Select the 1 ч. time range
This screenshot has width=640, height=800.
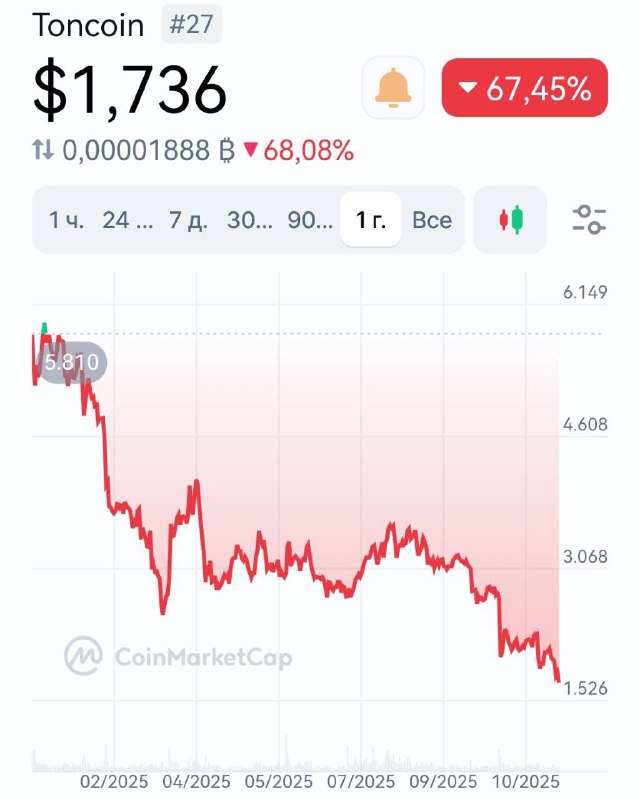(67, 220)
